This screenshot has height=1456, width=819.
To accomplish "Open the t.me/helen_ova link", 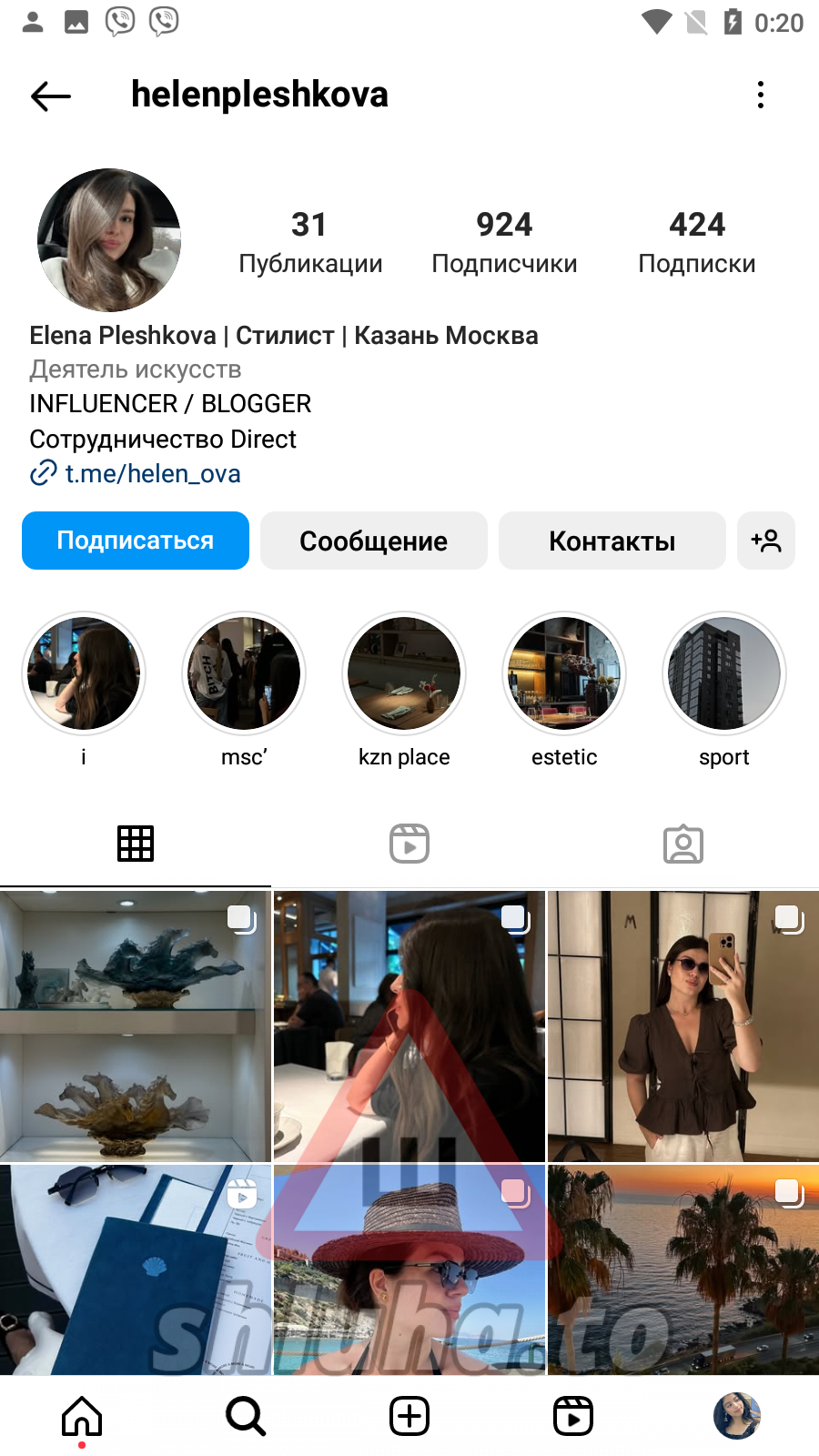I will click(152, 473).
